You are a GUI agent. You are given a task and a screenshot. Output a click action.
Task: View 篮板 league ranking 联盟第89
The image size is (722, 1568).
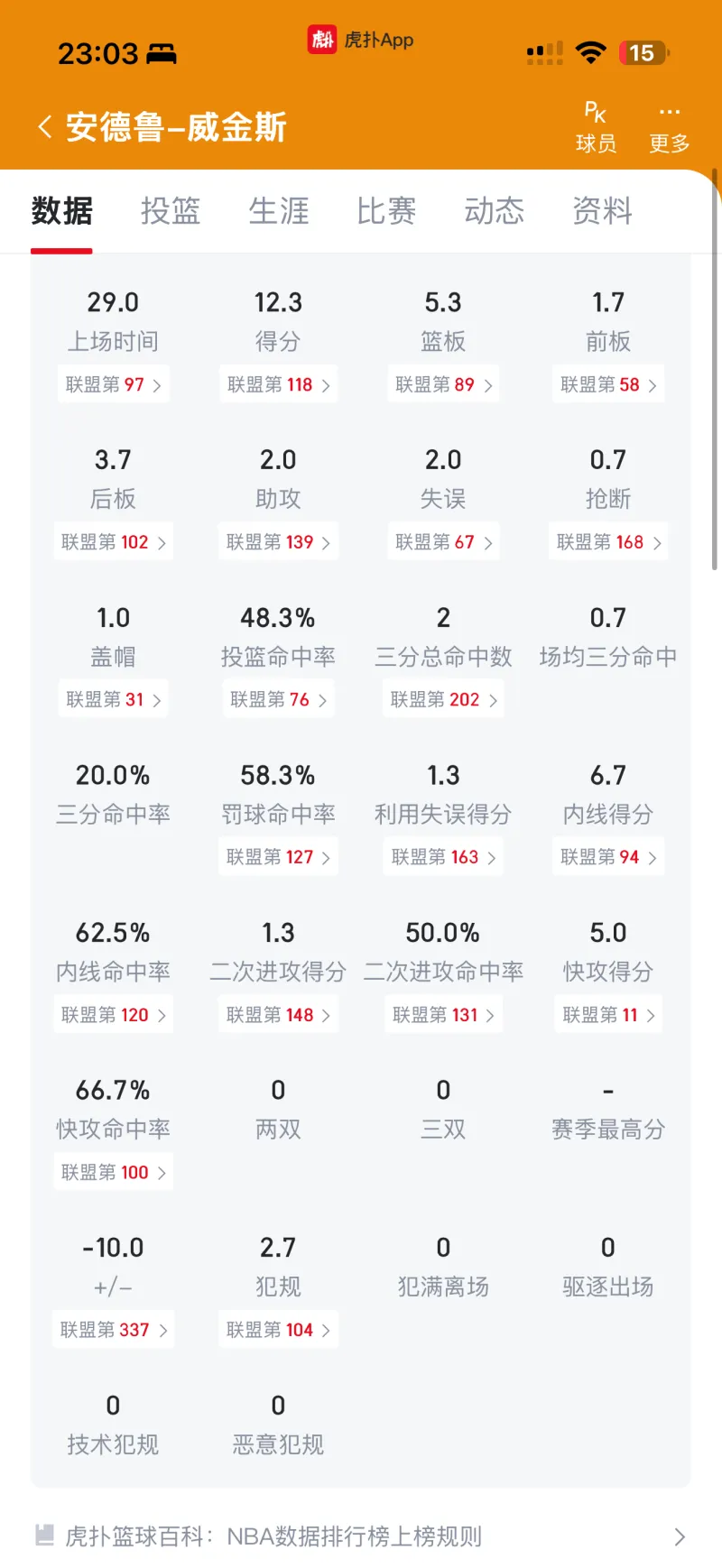443,384
